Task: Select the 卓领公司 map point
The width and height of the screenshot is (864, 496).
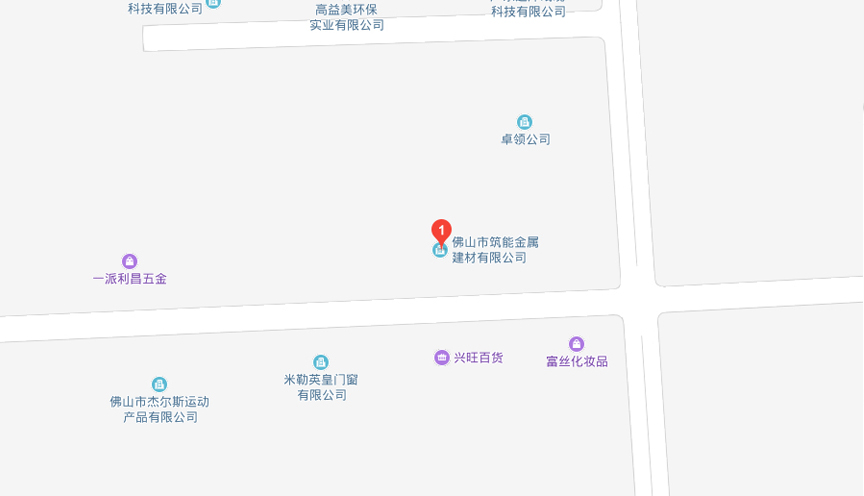Action: pyautogui.click(x=525, y=122)
